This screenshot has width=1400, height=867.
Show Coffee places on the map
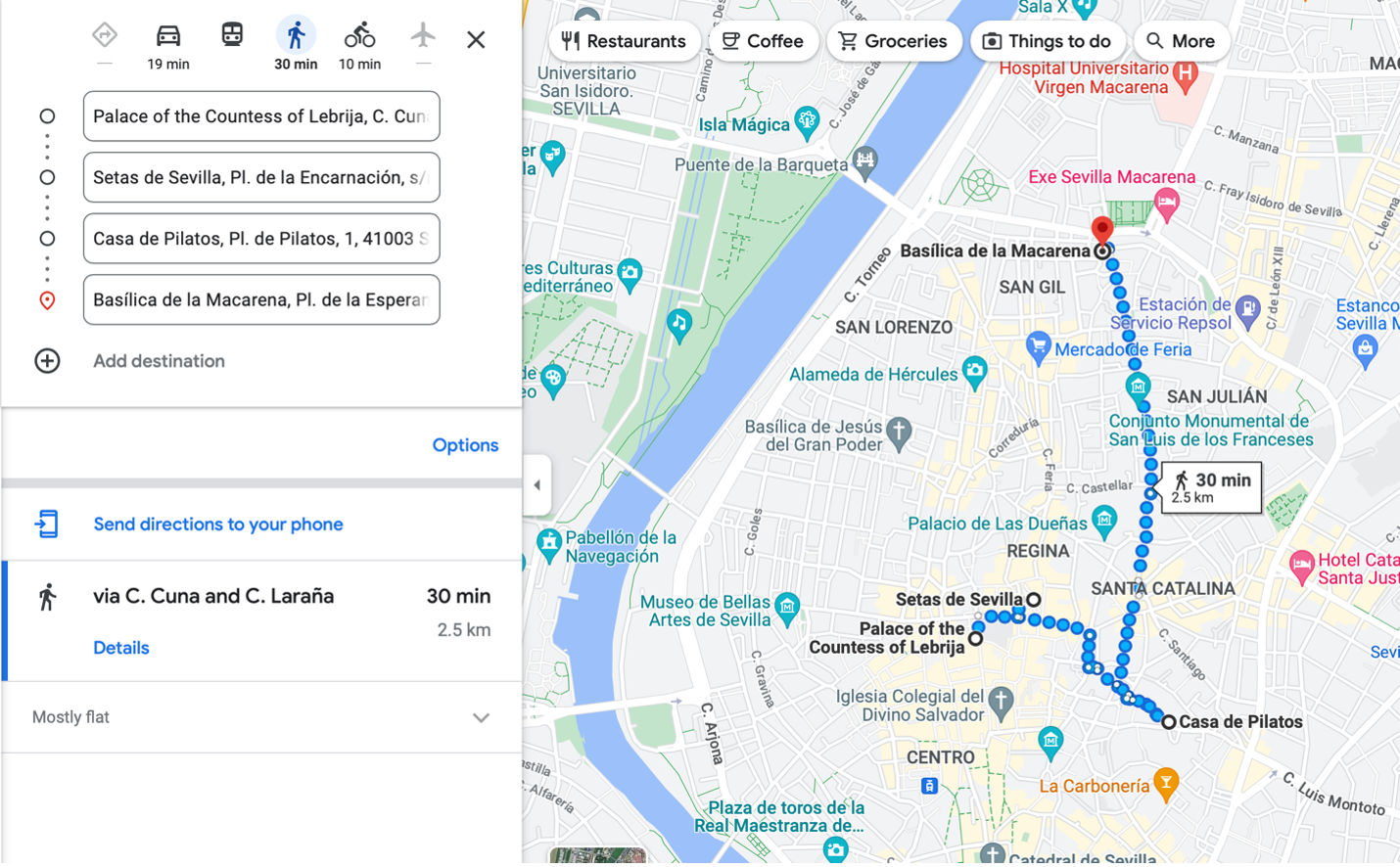(x=763, y=41)
